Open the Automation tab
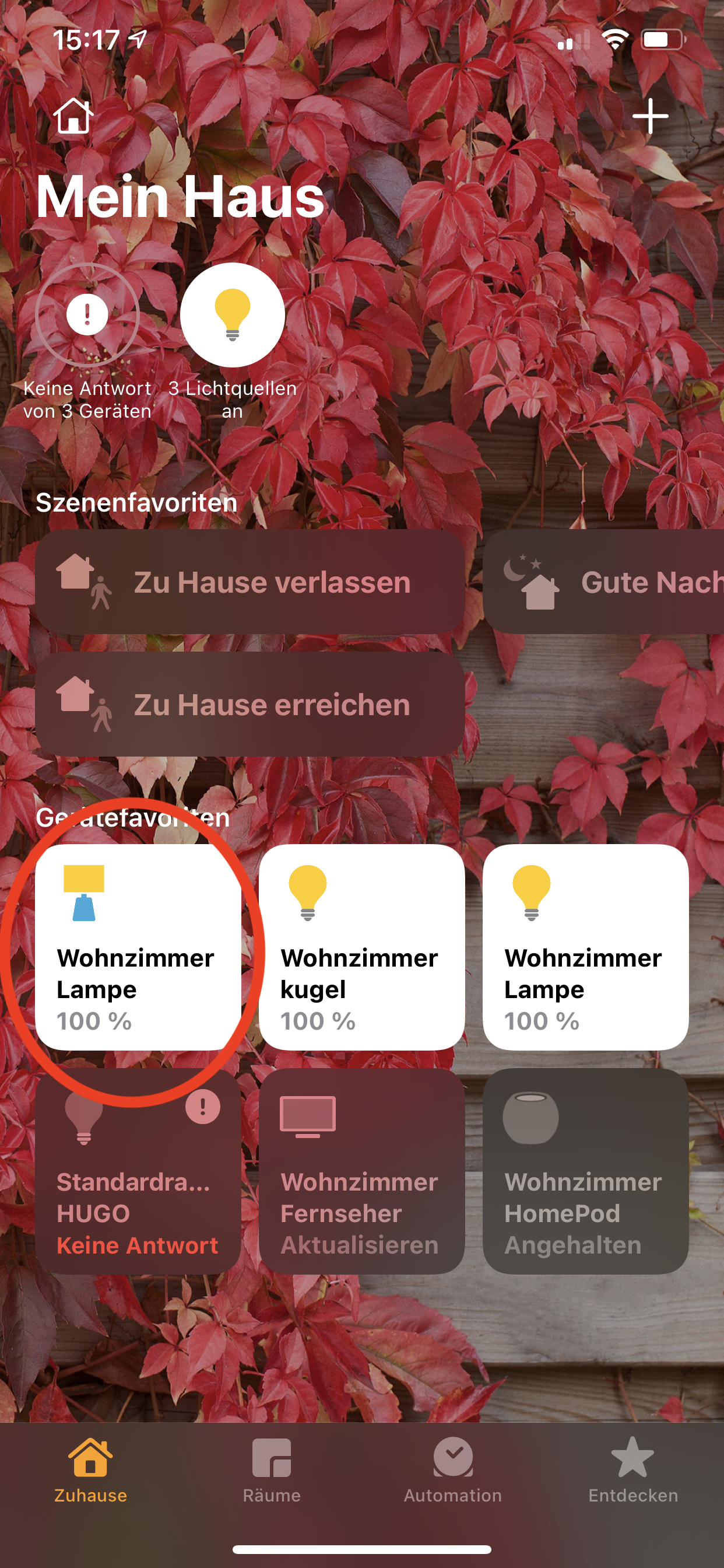This screenshot has height=1568, width=724. click(x=453, y=1469)
